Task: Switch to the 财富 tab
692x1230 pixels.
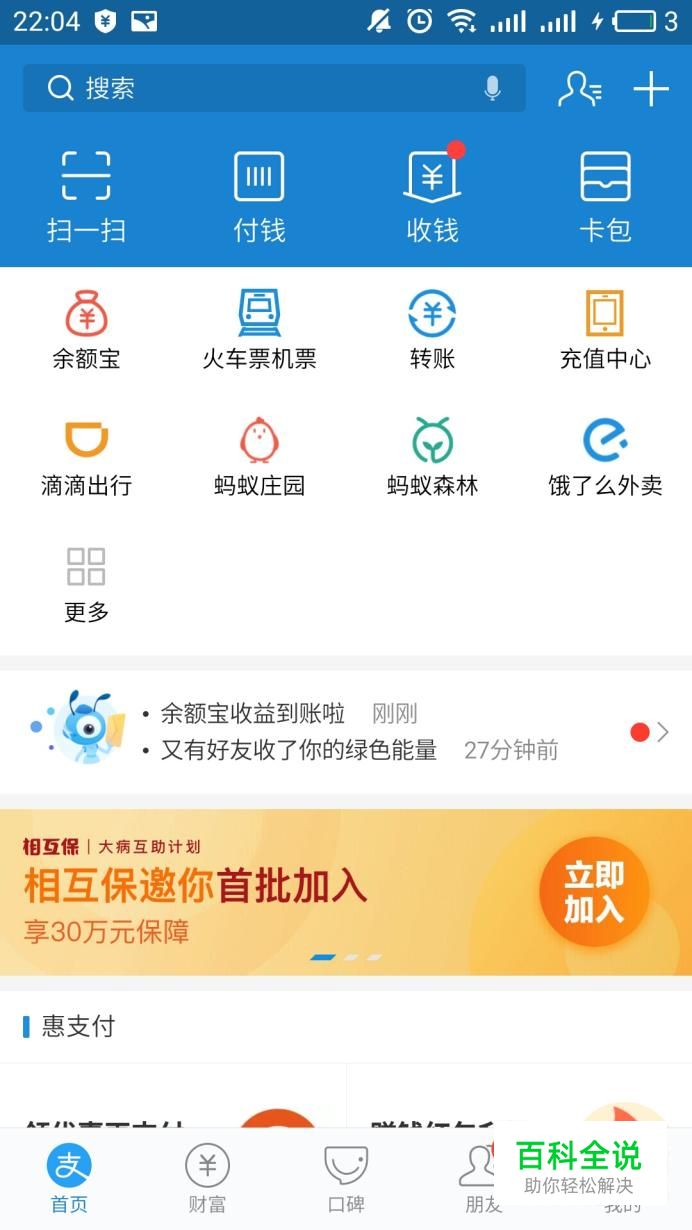Action: [207, 1179]
